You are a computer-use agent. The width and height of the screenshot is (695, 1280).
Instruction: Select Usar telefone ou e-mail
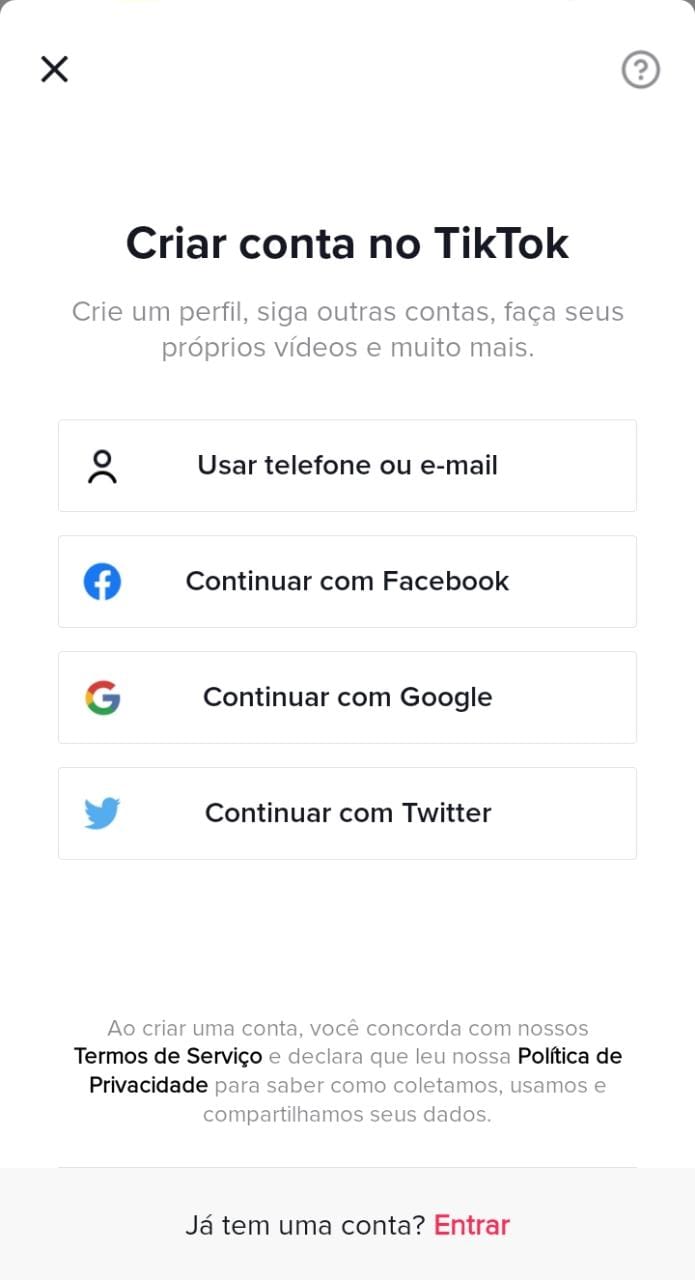tap(347, 466)
